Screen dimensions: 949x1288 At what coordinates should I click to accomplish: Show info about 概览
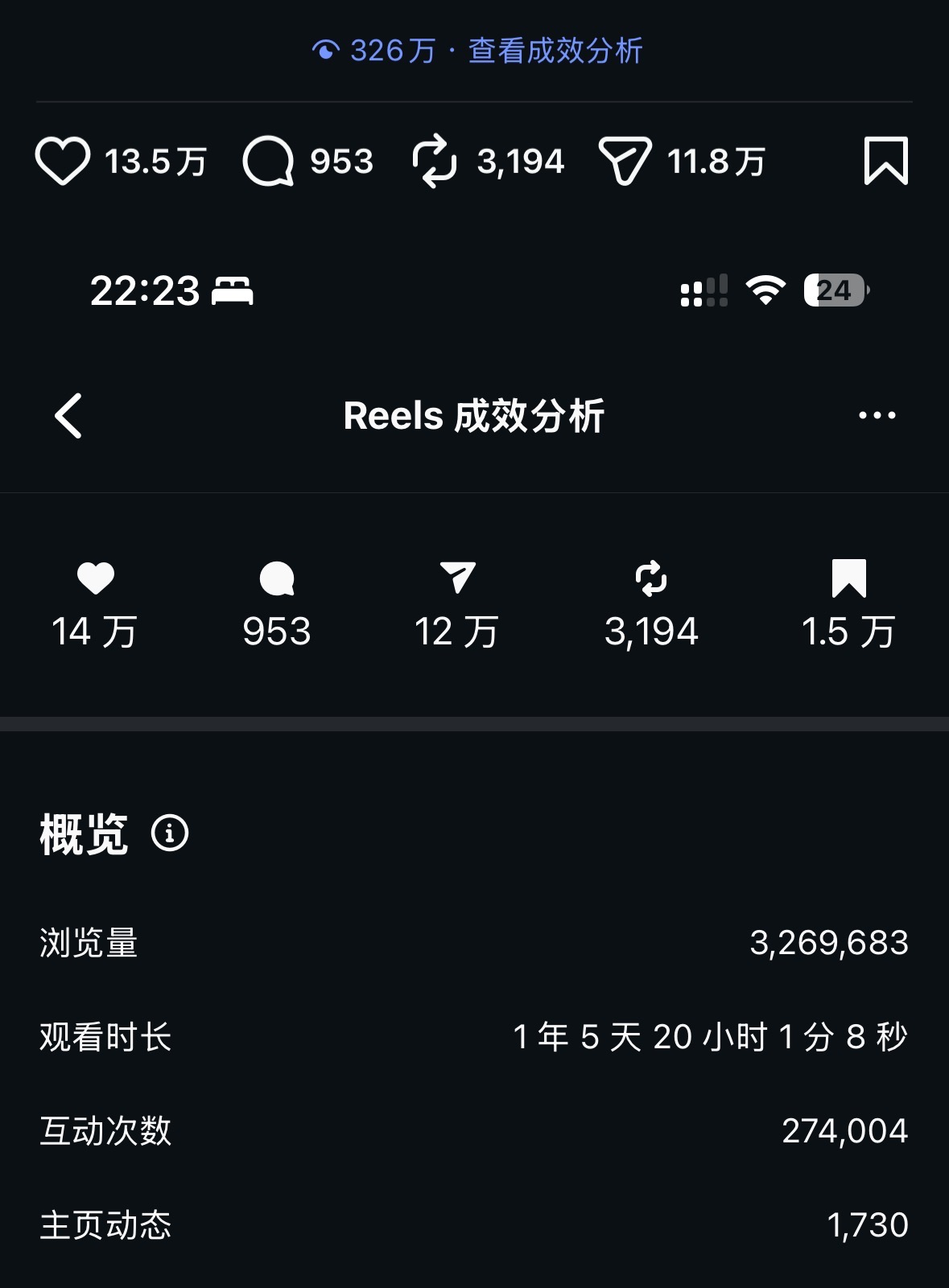(x=170, y=833)
